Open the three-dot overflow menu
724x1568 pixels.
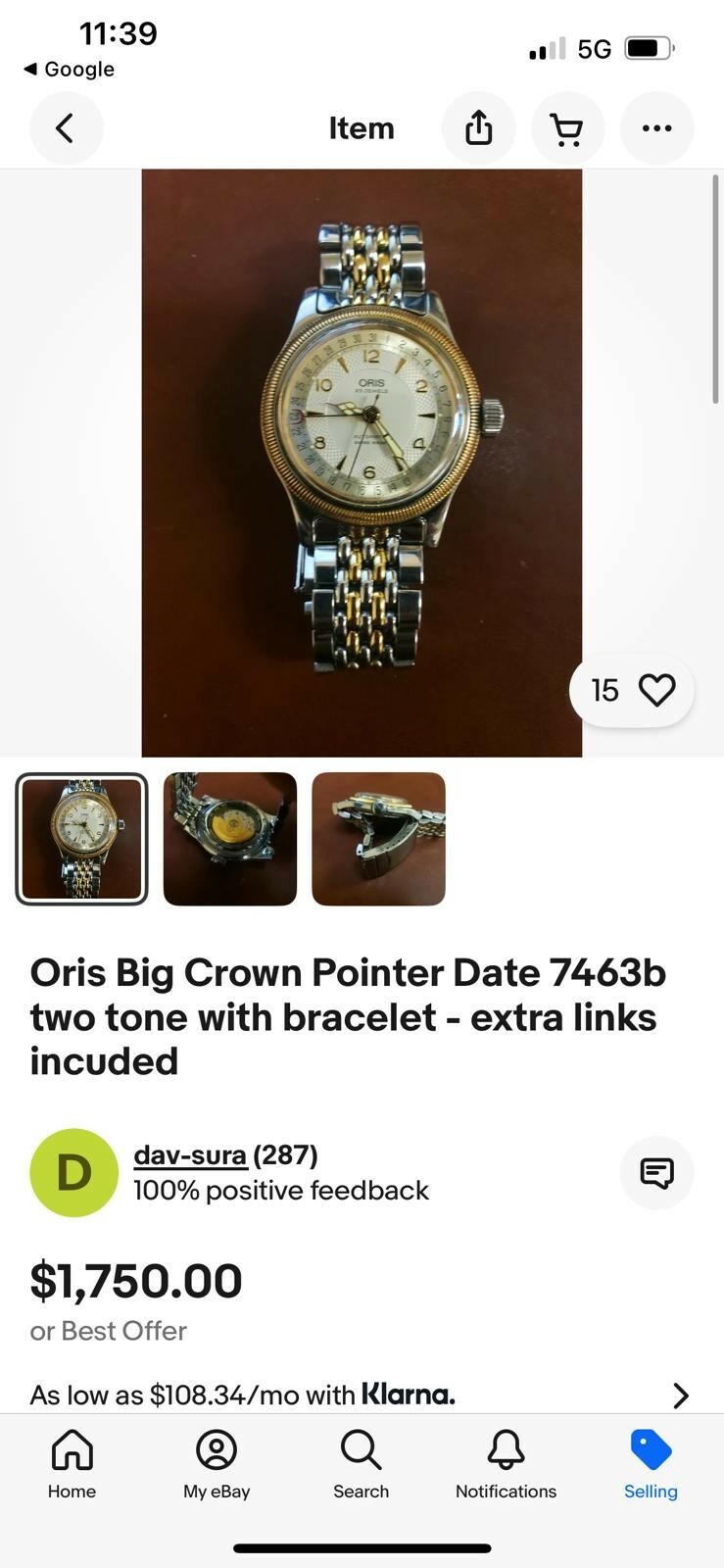656,128
